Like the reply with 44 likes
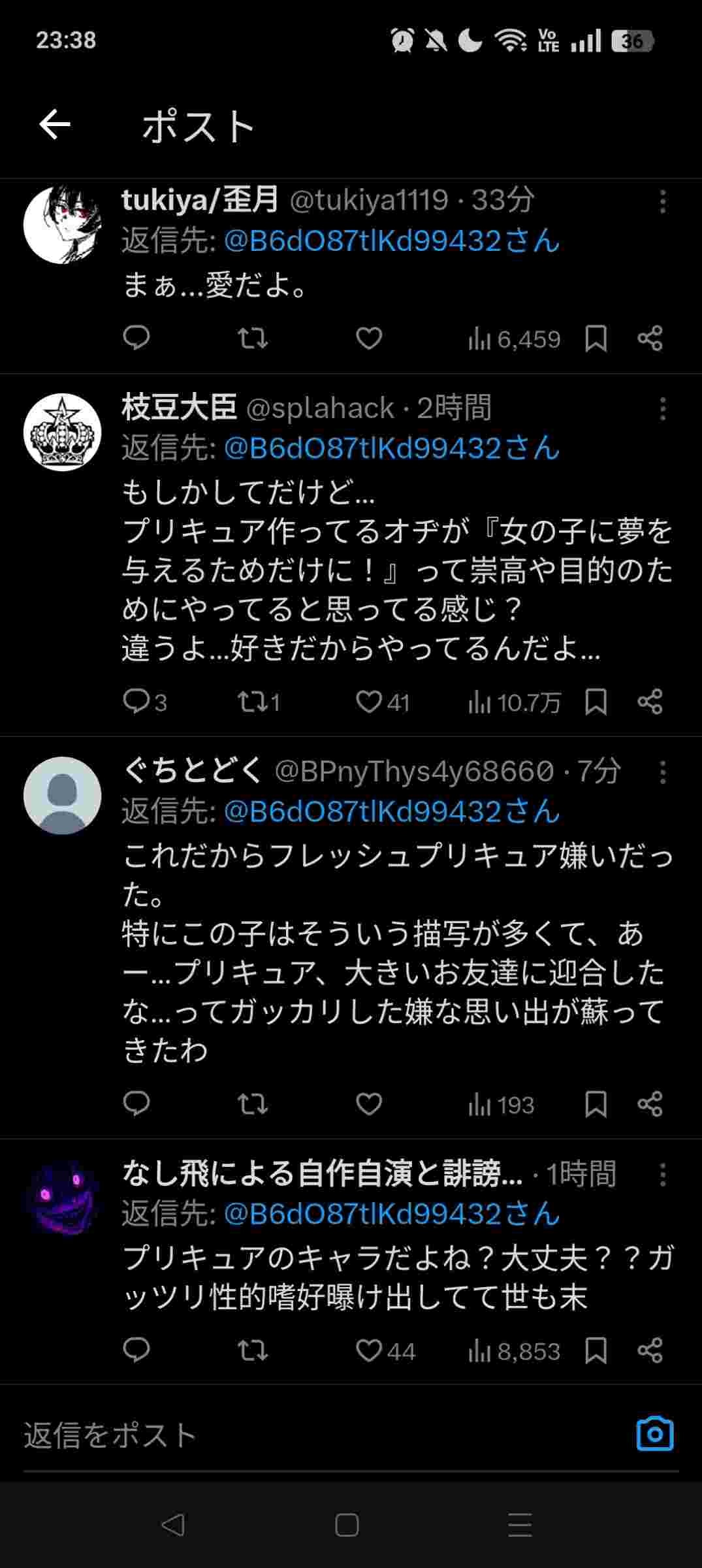Image resolution: width=702 pixels, height=1568 pixels. tap(370, 1350)
